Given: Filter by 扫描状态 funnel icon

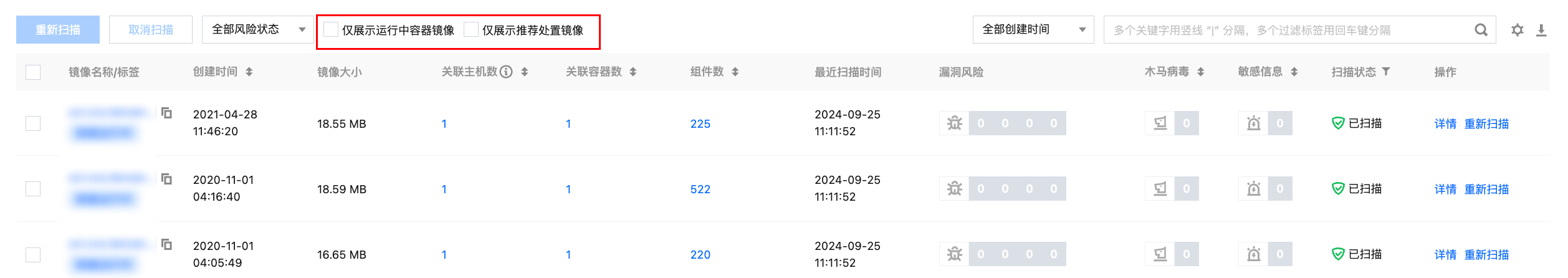Looking at the screenshot, I should (1386, 72).
